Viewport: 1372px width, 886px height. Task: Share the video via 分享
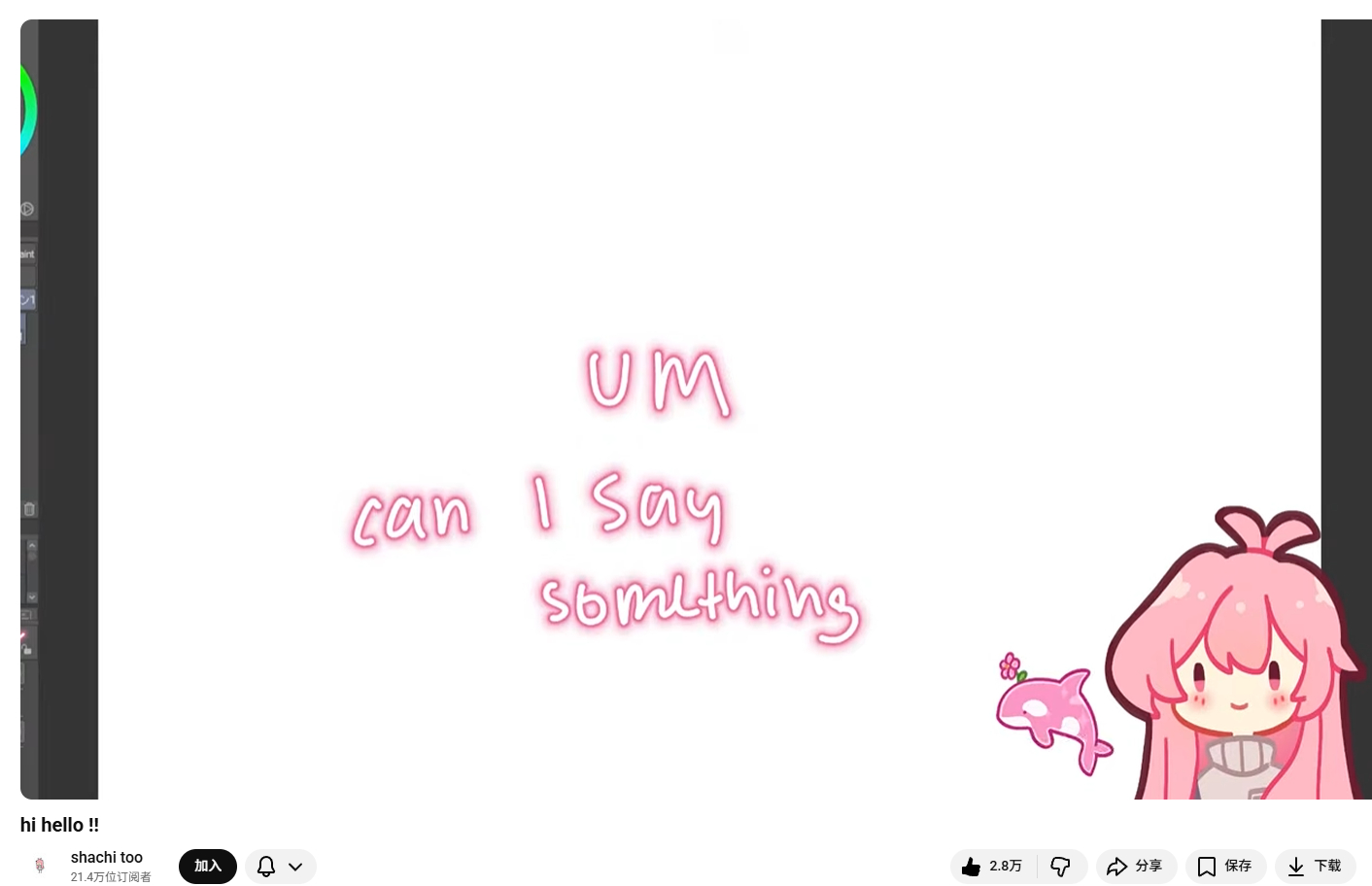[x=1136, y=867]
